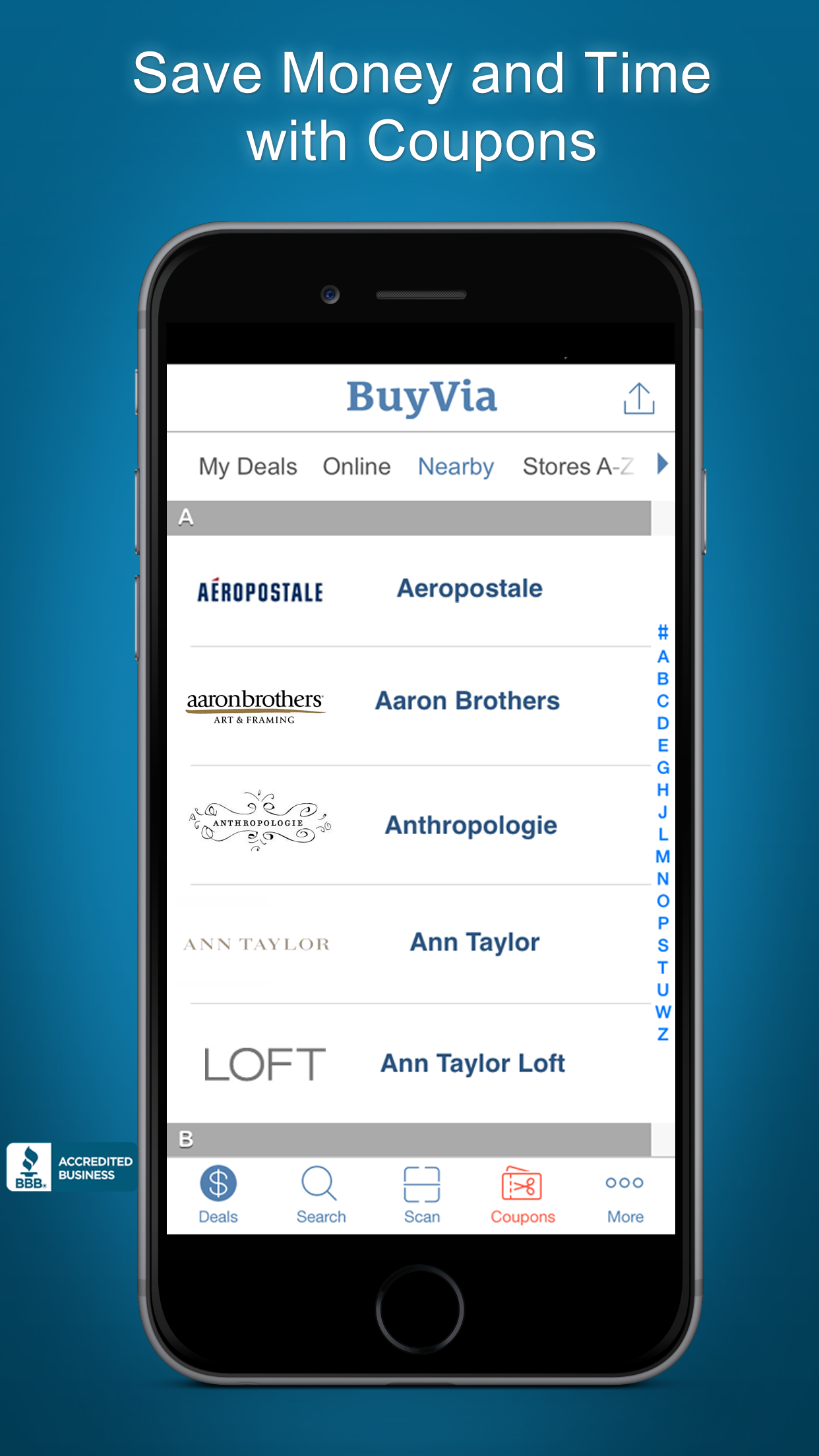Select the LOFT brand logo

click(263, 1062)
